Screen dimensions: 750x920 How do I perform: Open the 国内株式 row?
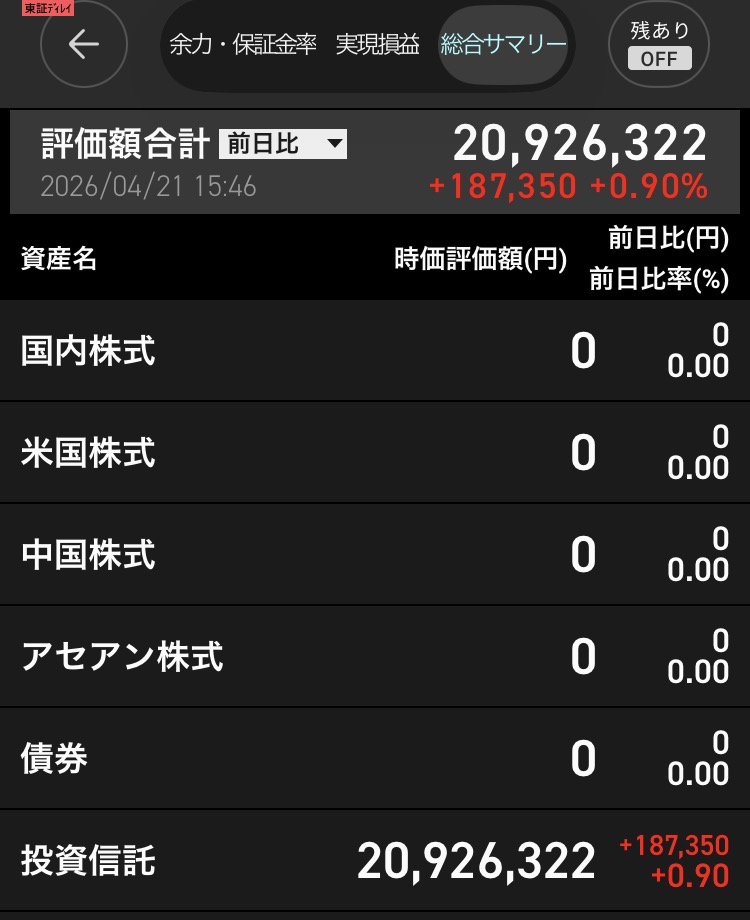point(375,352)
